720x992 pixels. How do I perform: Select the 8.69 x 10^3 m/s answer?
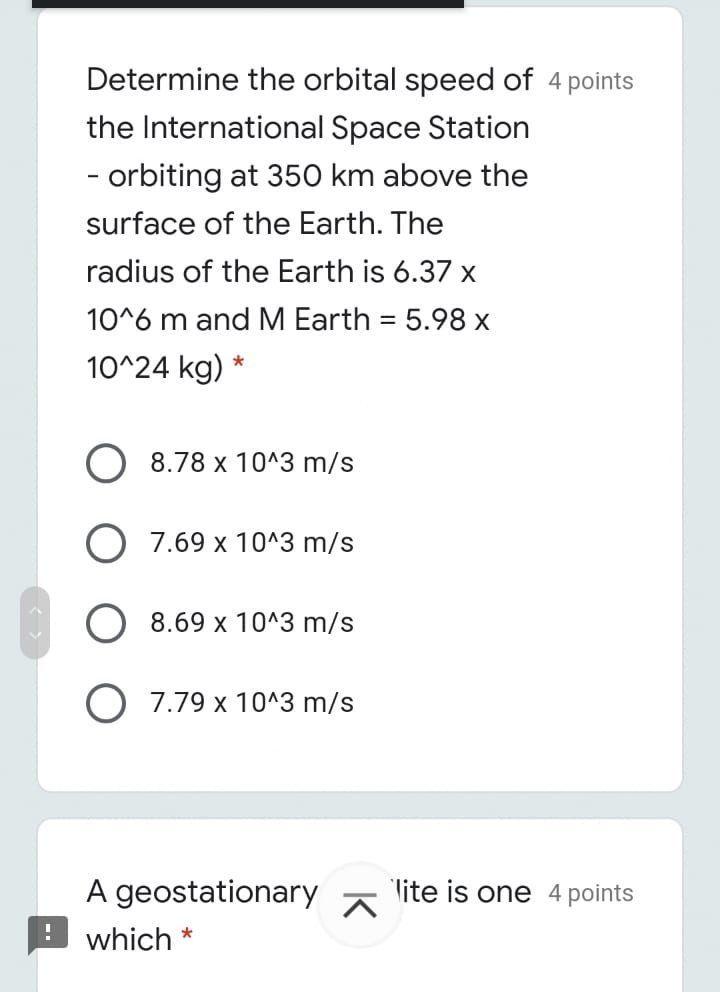[x=106, y=622]
